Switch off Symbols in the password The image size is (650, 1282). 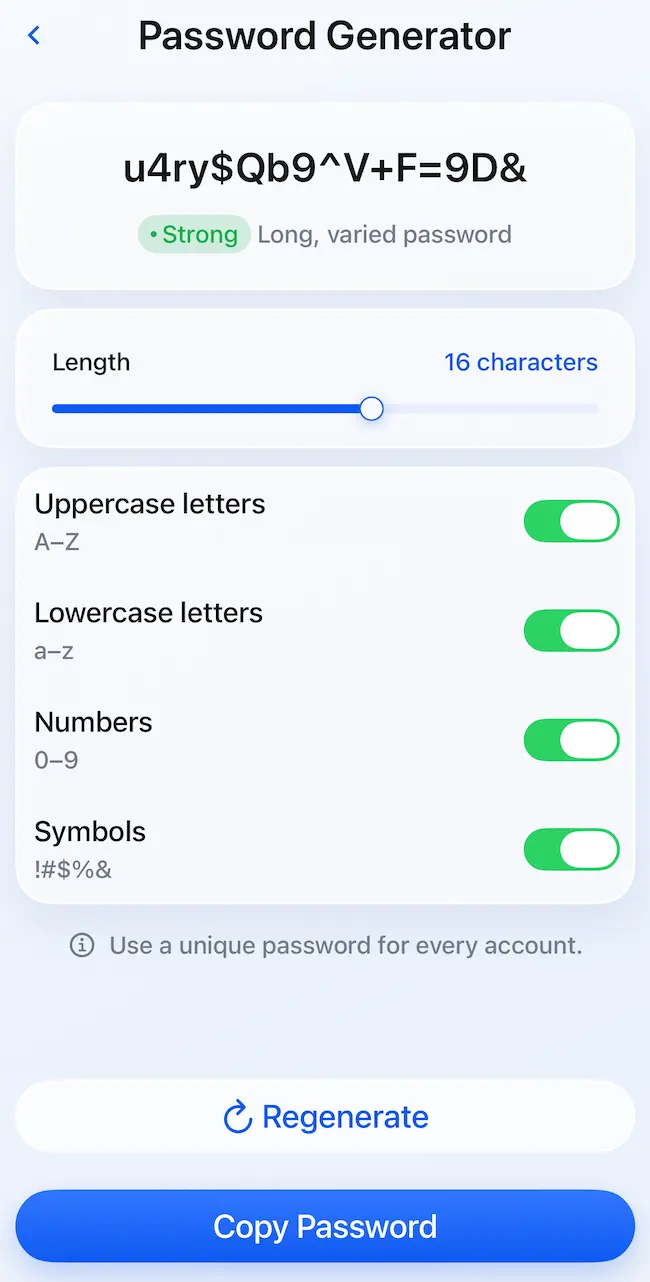pos(572,849)
